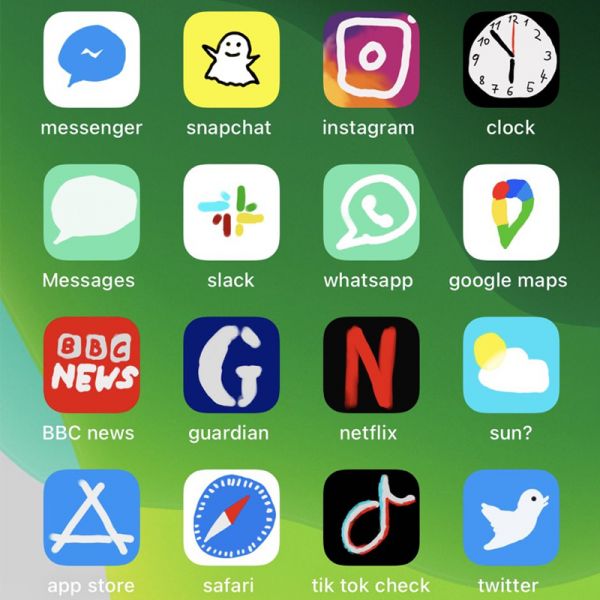Open the app store
600x600 pixels.
tap(91, 518)
